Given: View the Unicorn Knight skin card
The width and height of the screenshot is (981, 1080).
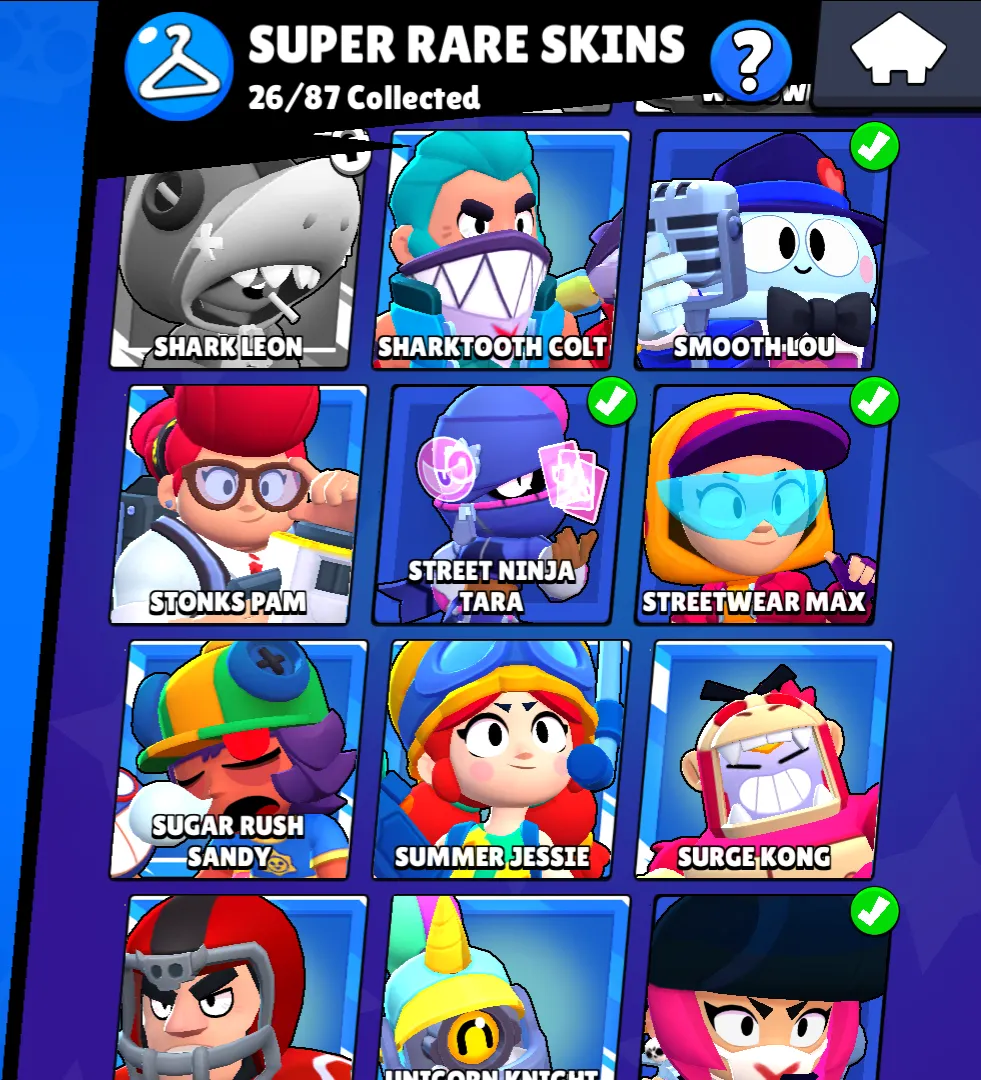Looking at the screenshot, I should pyautogui.click(x=498, y=990).
